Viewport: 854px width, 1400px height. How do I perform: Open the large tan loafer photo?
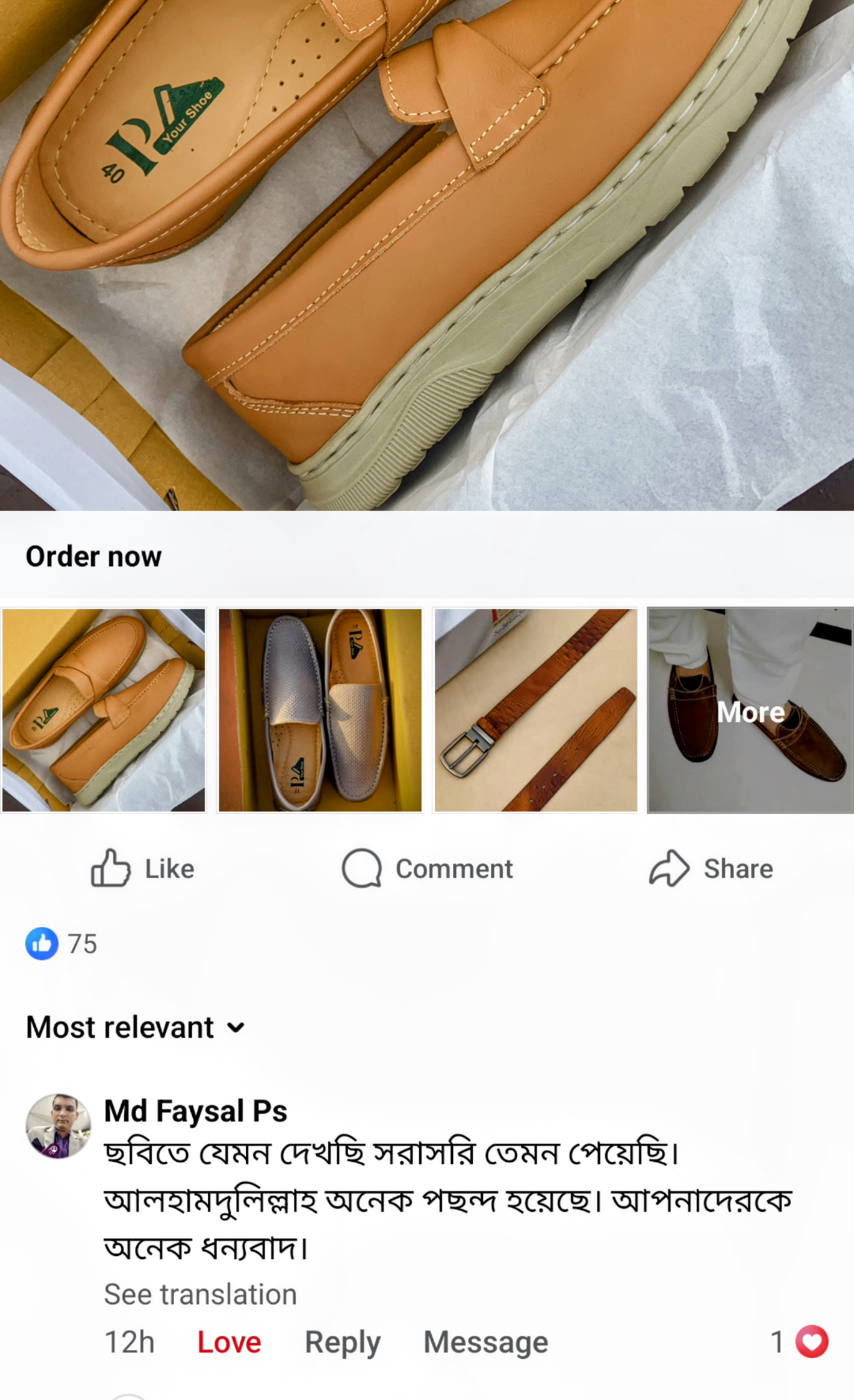[x=427, y=253]
